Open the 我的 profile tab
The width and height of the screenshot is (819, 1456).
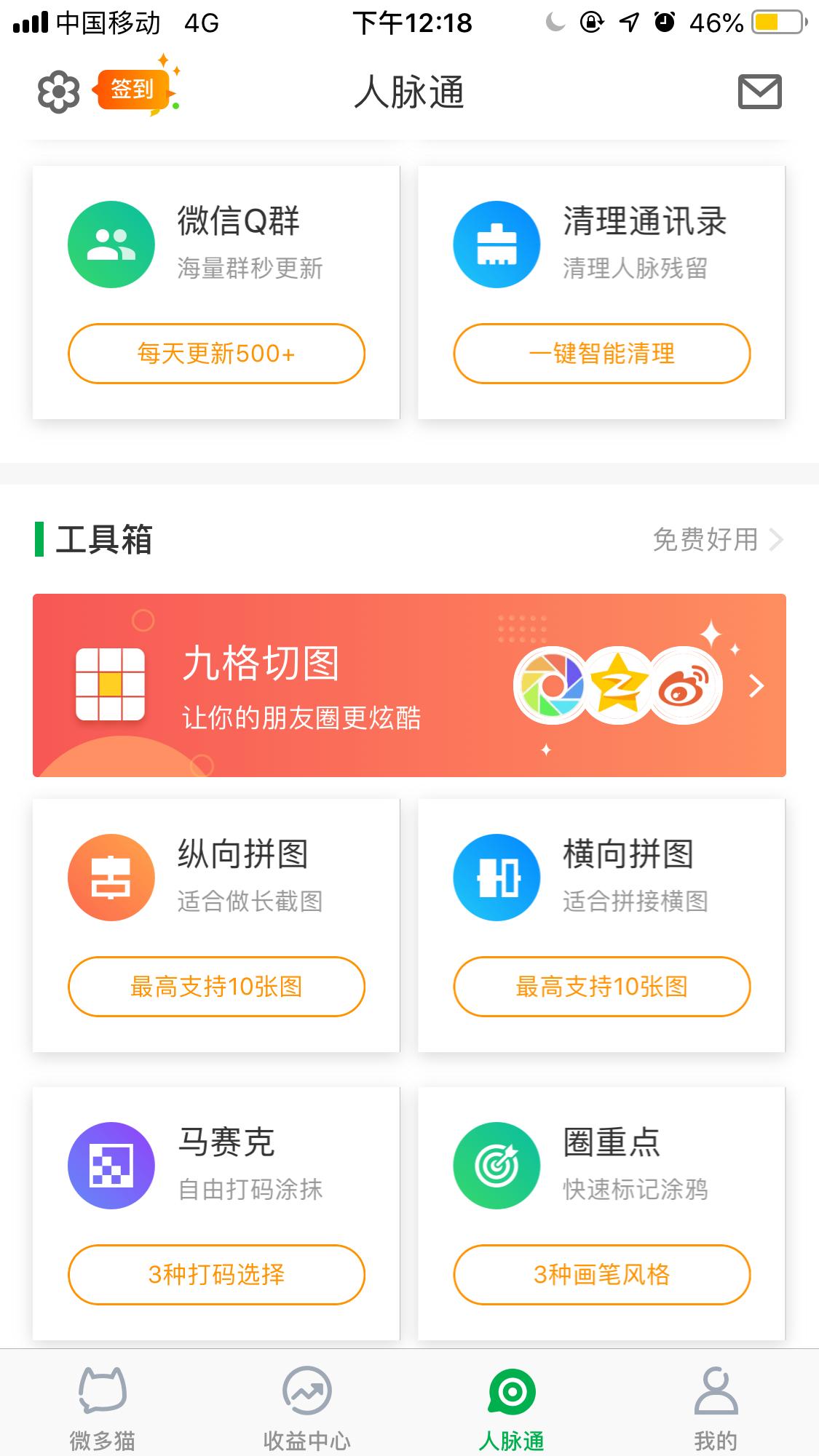coord(716,1408)
